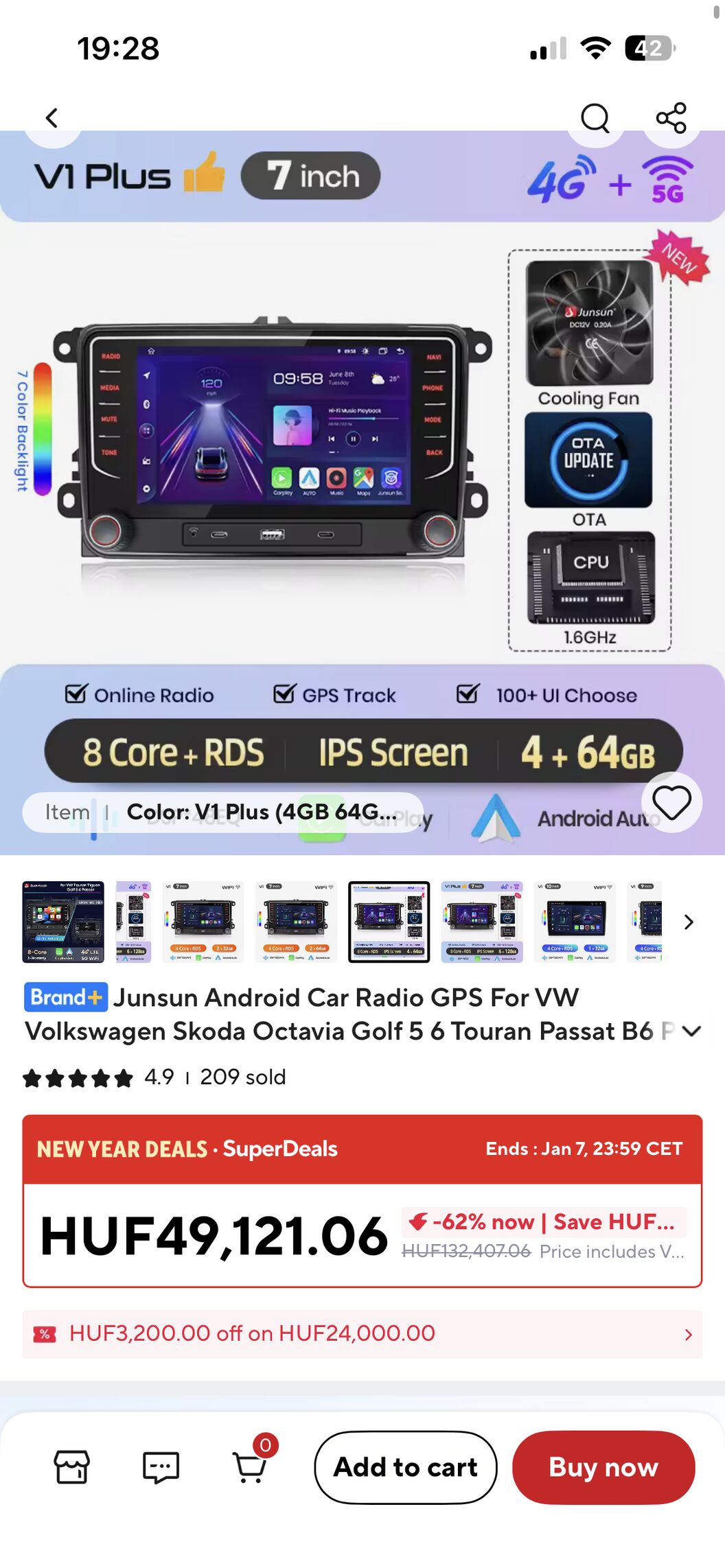Open the shopping cart
The width and height of the screenshot is (725, 1568).
click(251, 1467)
